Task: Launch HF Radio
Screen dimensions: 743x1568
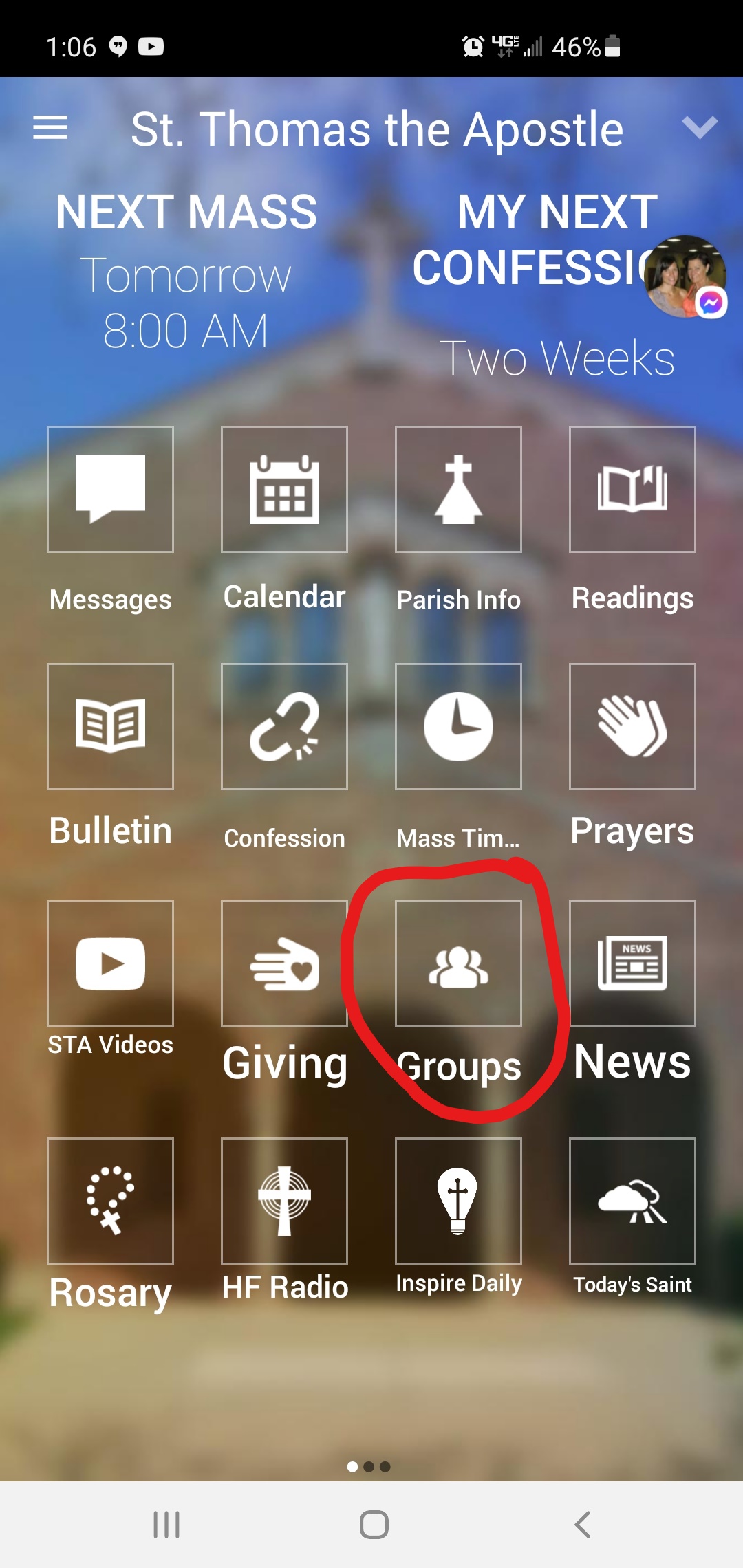Action: coord(284,1201)
